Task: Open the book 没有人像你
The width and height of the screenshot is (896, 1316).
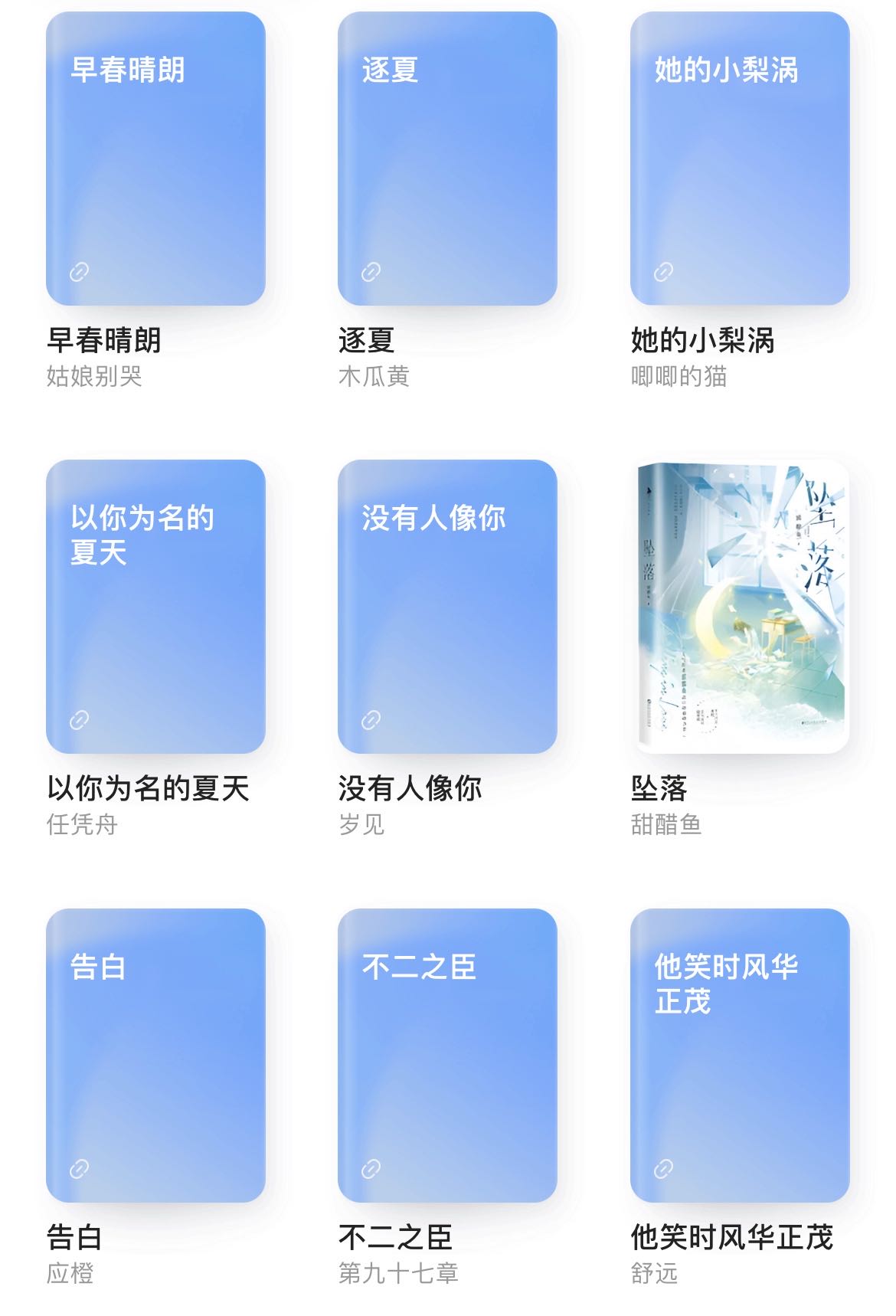Action: pyautogui.click(x=447, y=607)
